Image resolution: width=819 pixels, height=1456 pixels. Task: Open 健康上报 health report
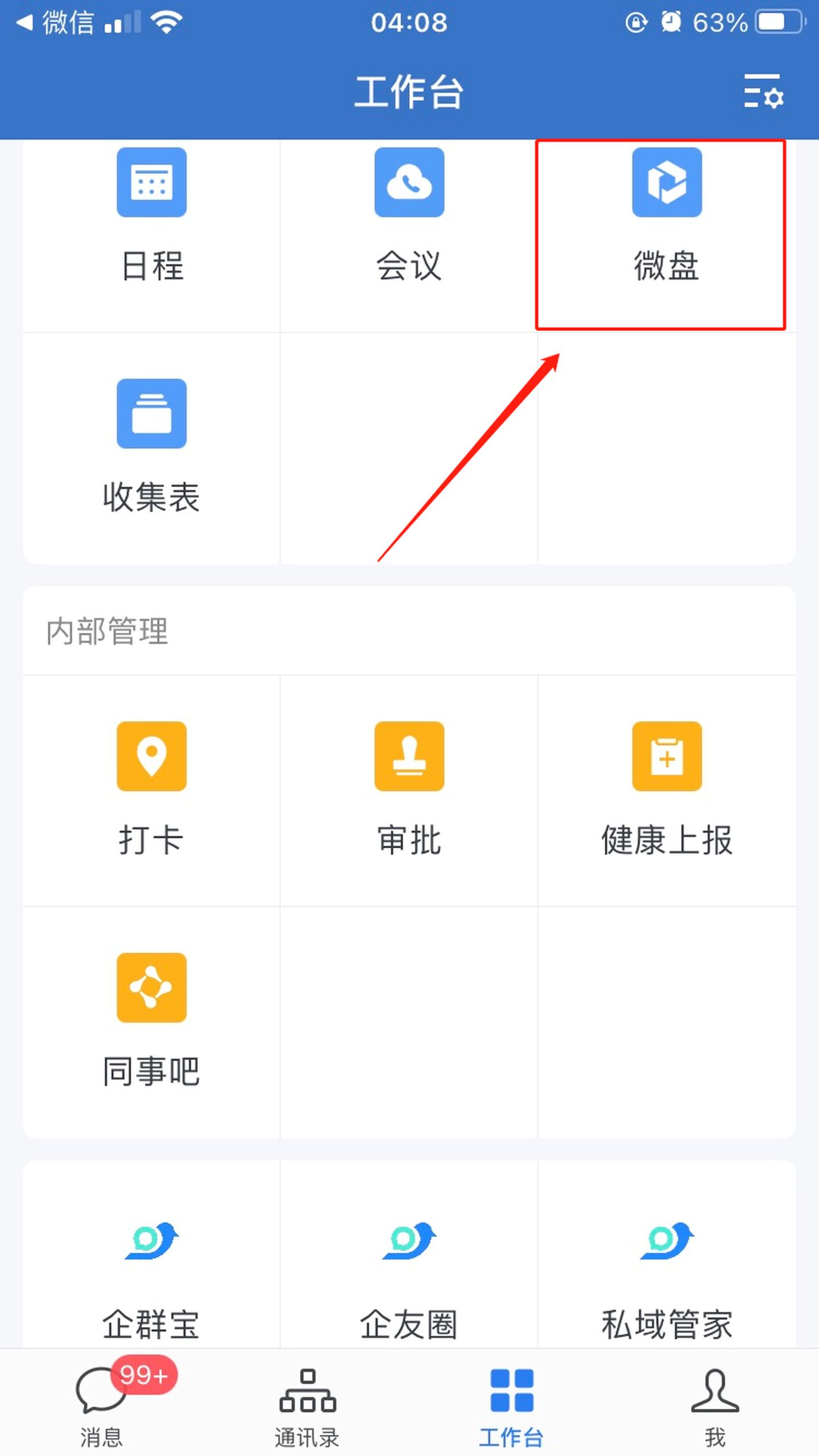(667, 790)
